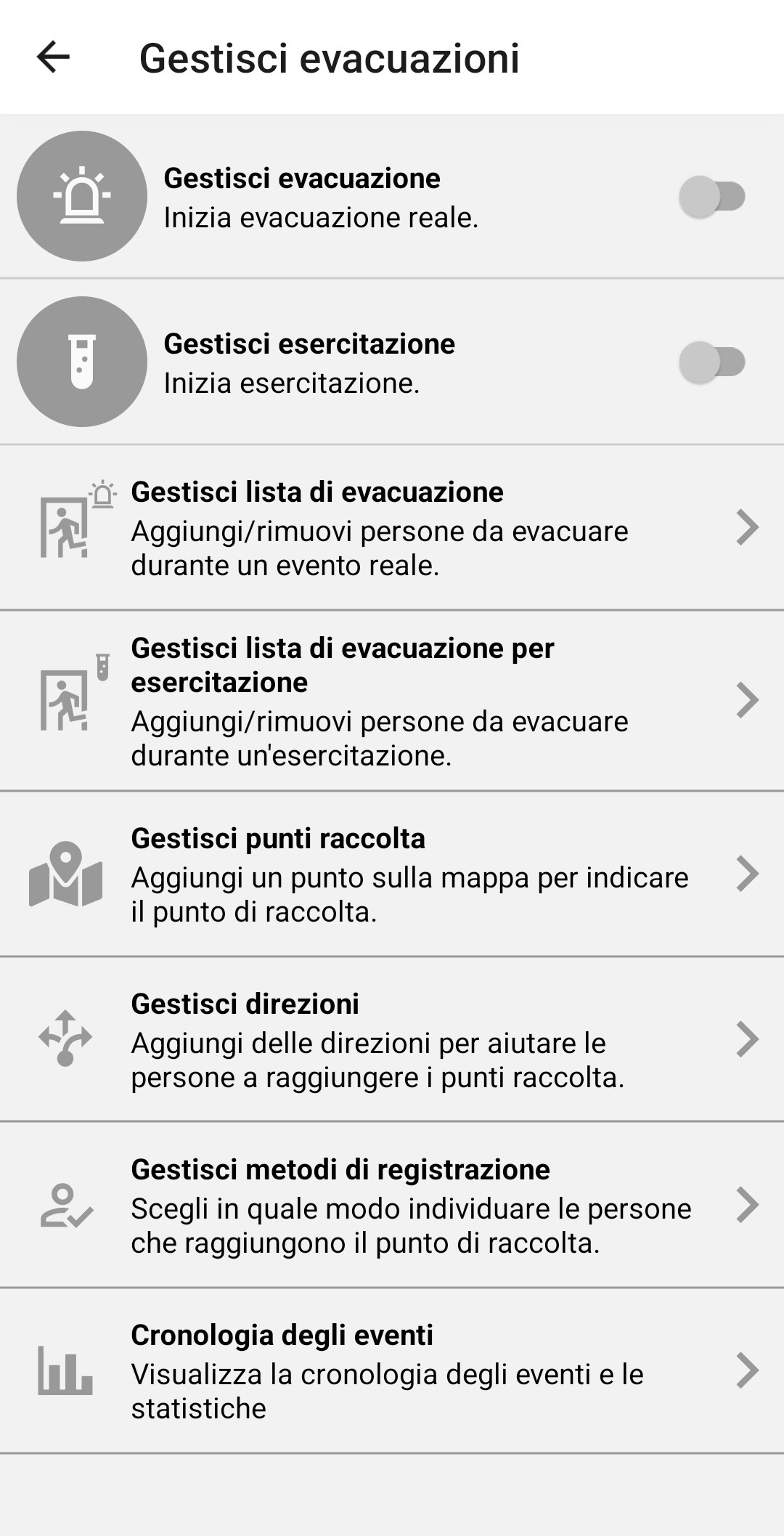
Task: Enable the Gestisci evacuazione switch
Action: (711, 196)
